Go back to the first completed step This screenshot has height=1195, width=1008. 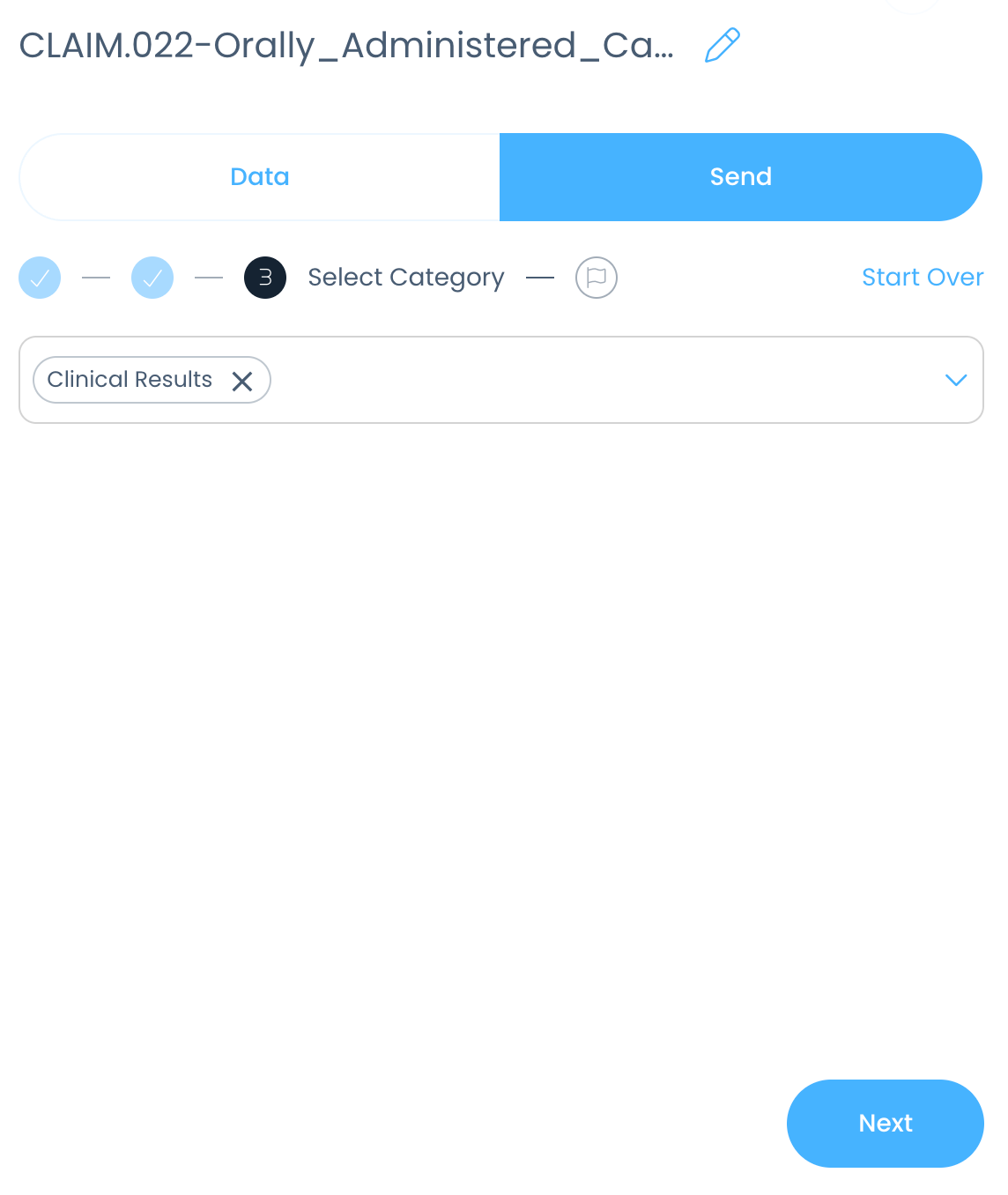(40, 278)
